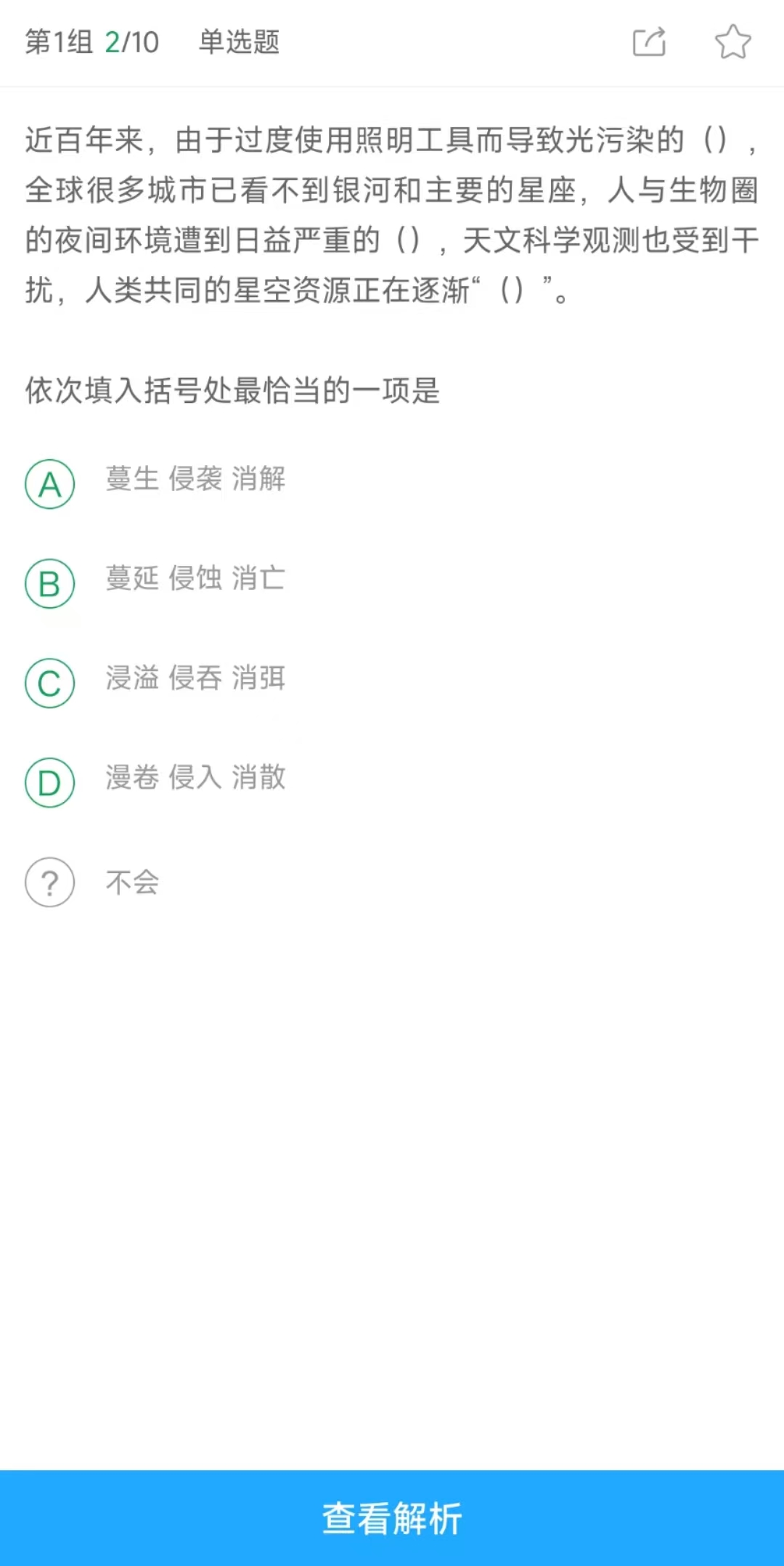Choose option B 蔓延 侵蚀 消亡
The image size is (784, 1566).
coord(50,583)
